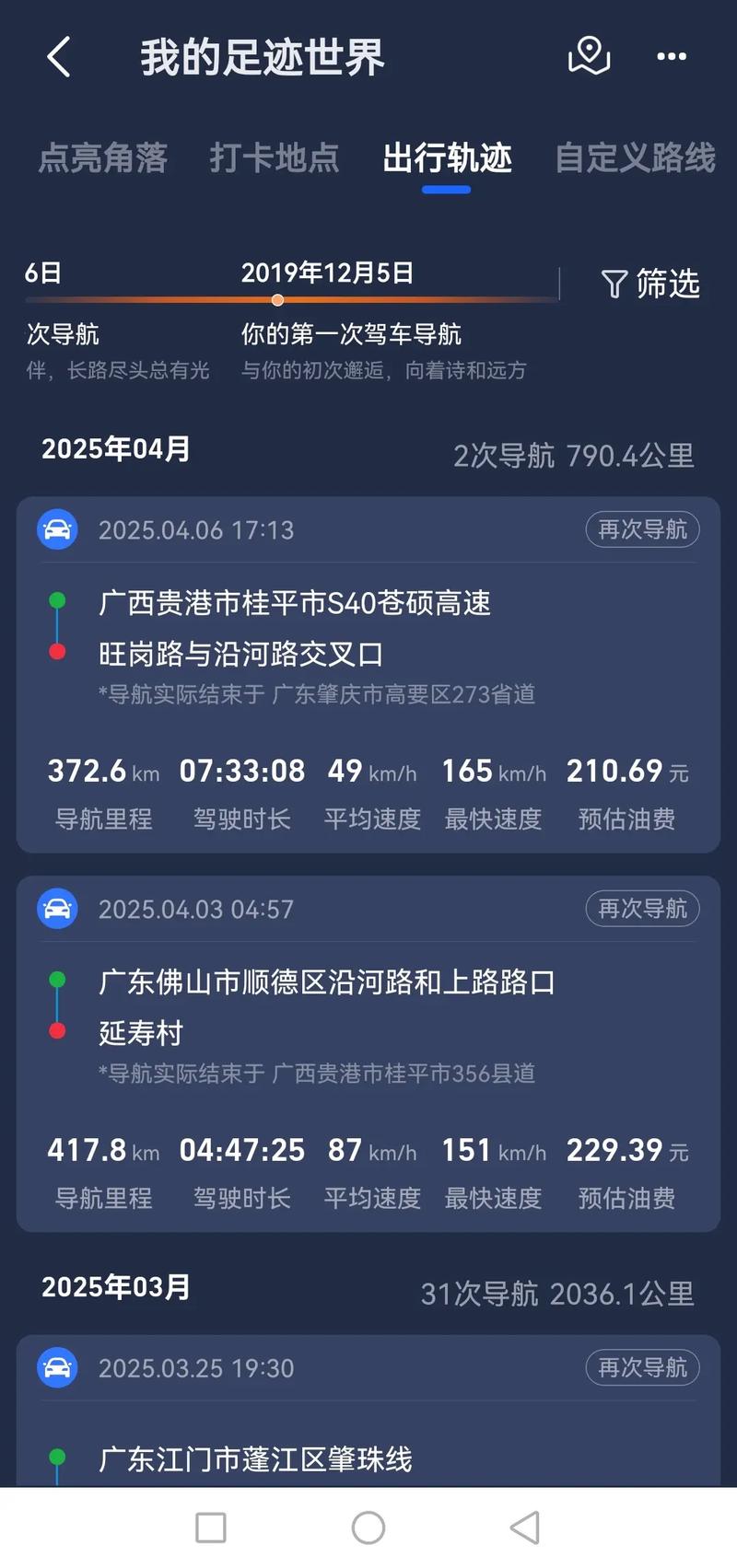Screen dimensions: 737x1568
Task: Open the trip from 广东江门市蓬江区肇珠线
Action: 255,1458
